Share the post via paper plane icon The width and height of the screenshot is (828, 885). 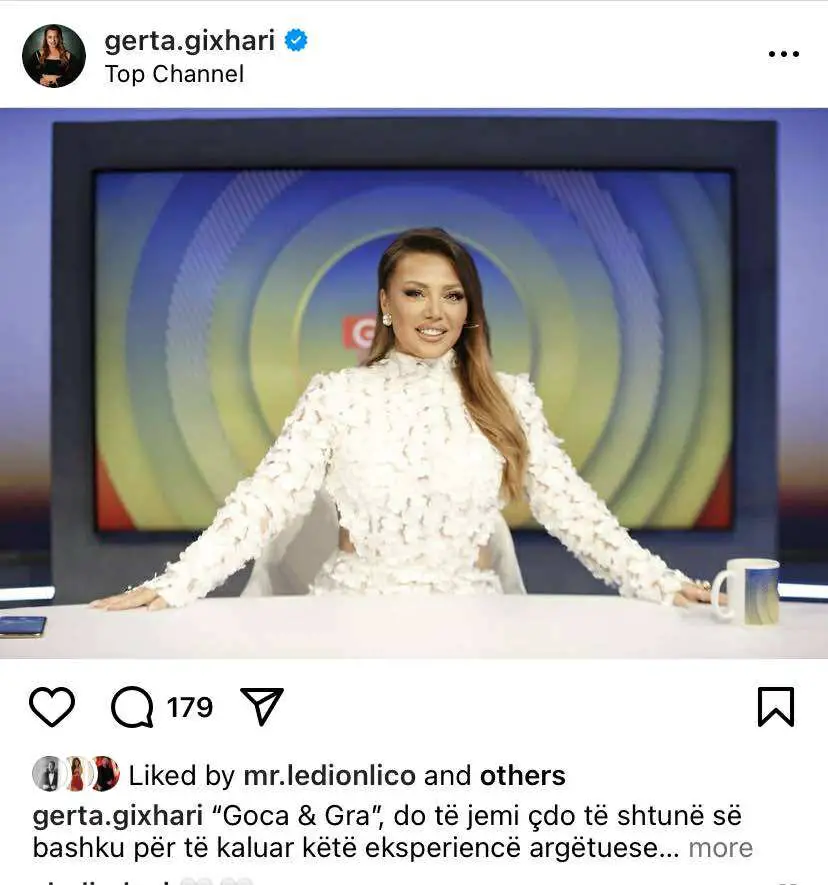263,707
